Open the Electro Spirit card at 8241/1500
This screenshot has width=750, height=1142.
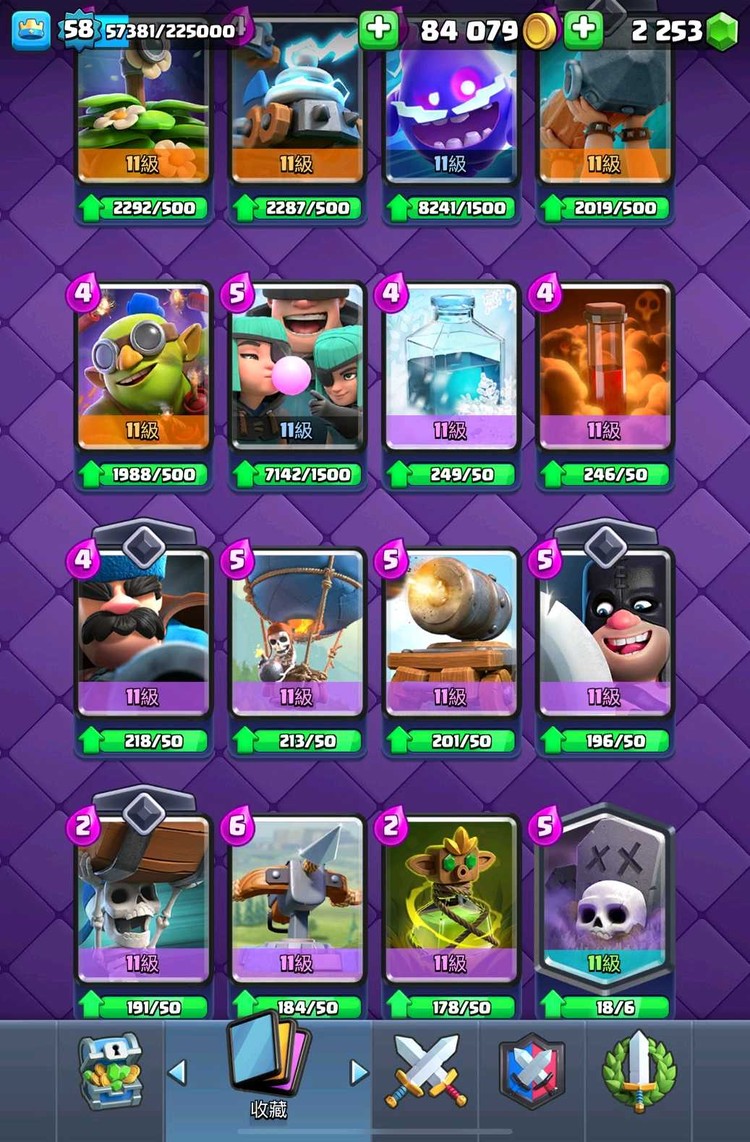point(451,110)
